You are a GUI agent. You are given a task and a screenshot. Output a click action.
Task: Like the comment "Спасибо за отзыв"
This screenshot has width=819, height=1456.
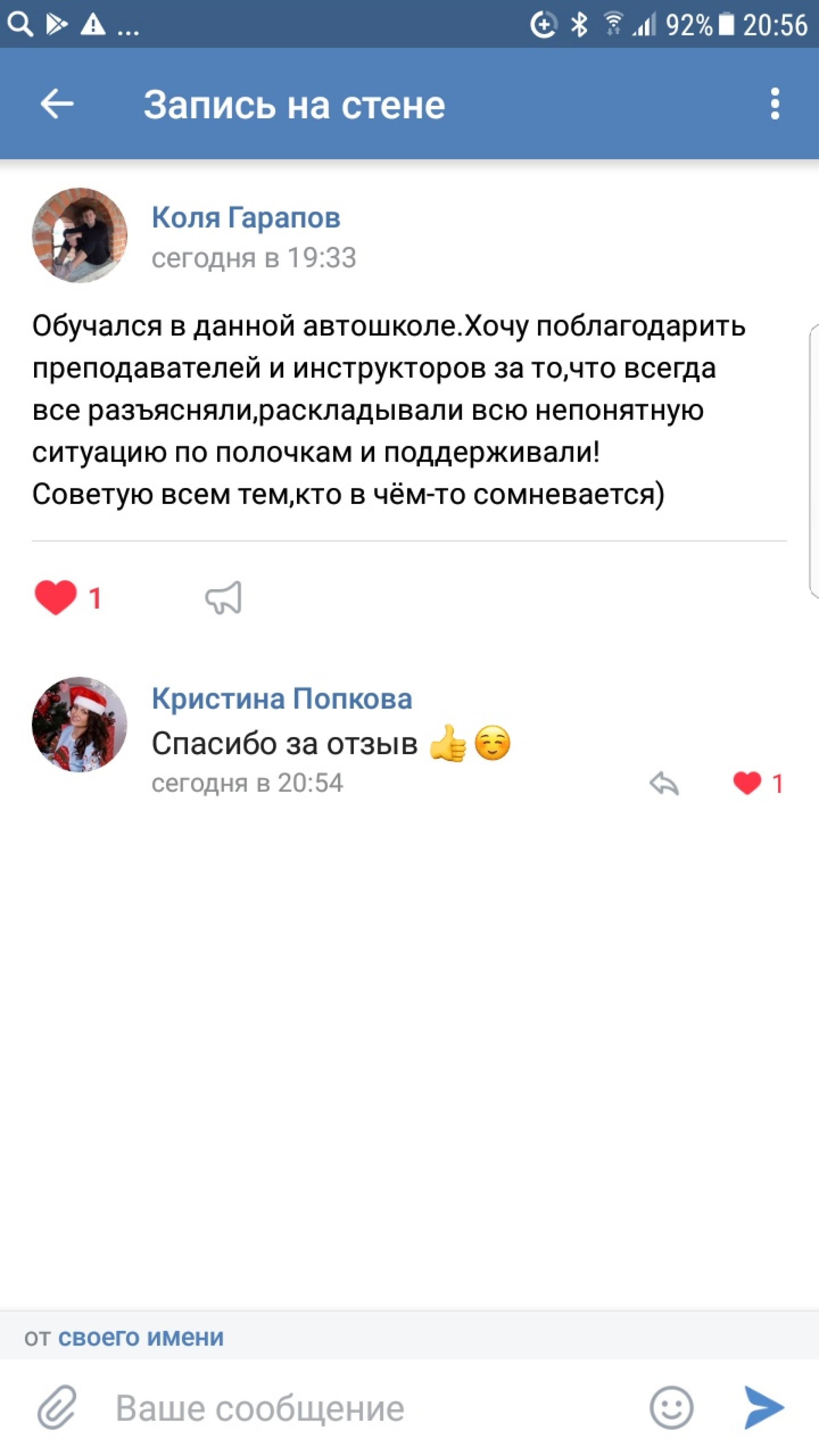748,783
